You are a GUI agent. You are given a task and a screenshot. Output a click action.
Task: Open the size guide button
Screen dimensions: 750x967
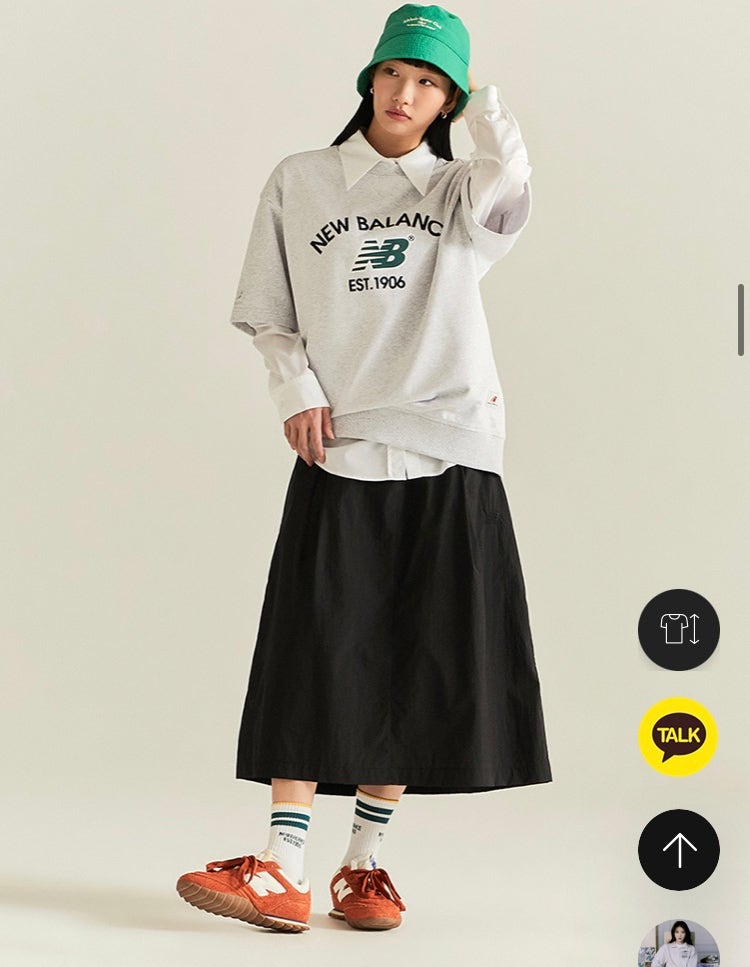tap(679, 629)
